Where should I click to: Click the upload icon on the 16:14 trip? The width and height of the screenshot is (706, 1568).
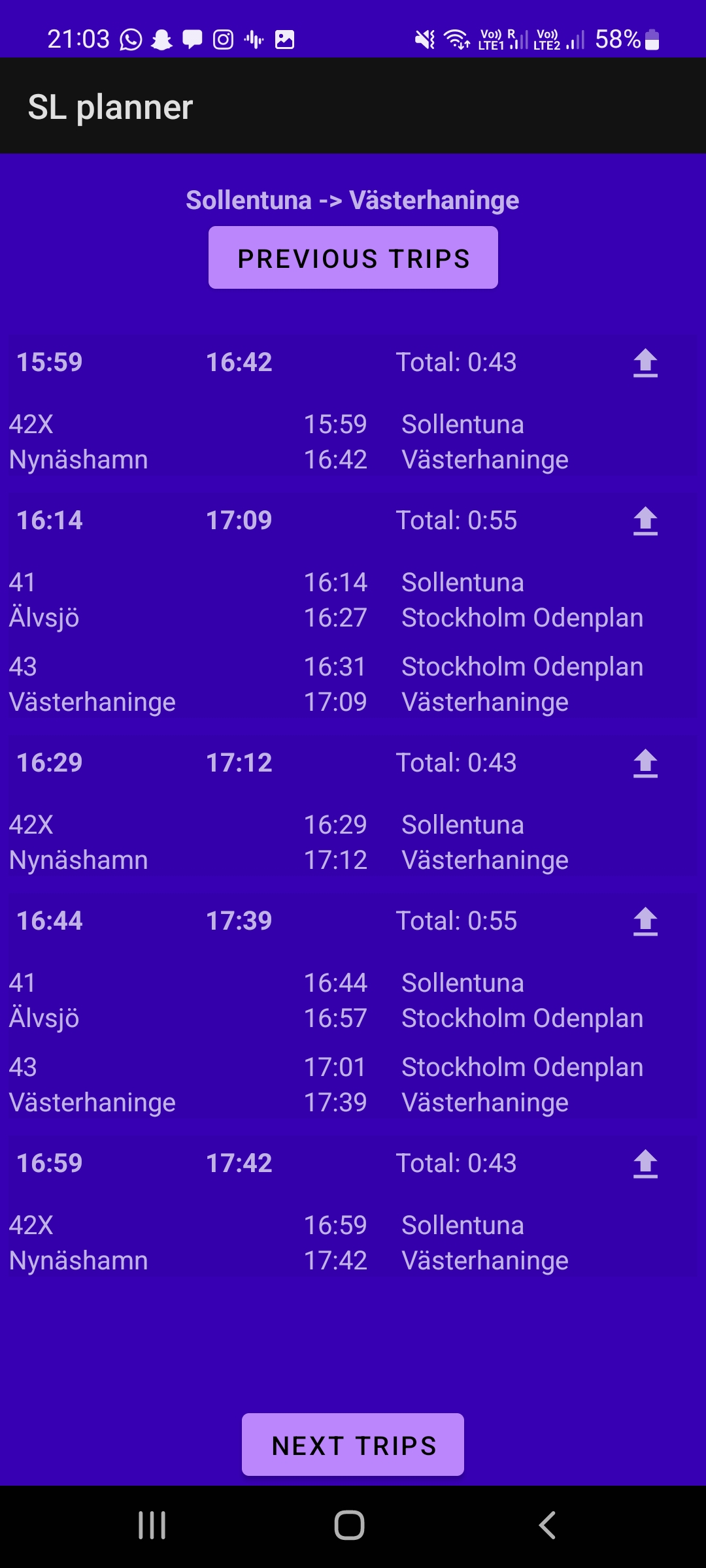point(645,521)
